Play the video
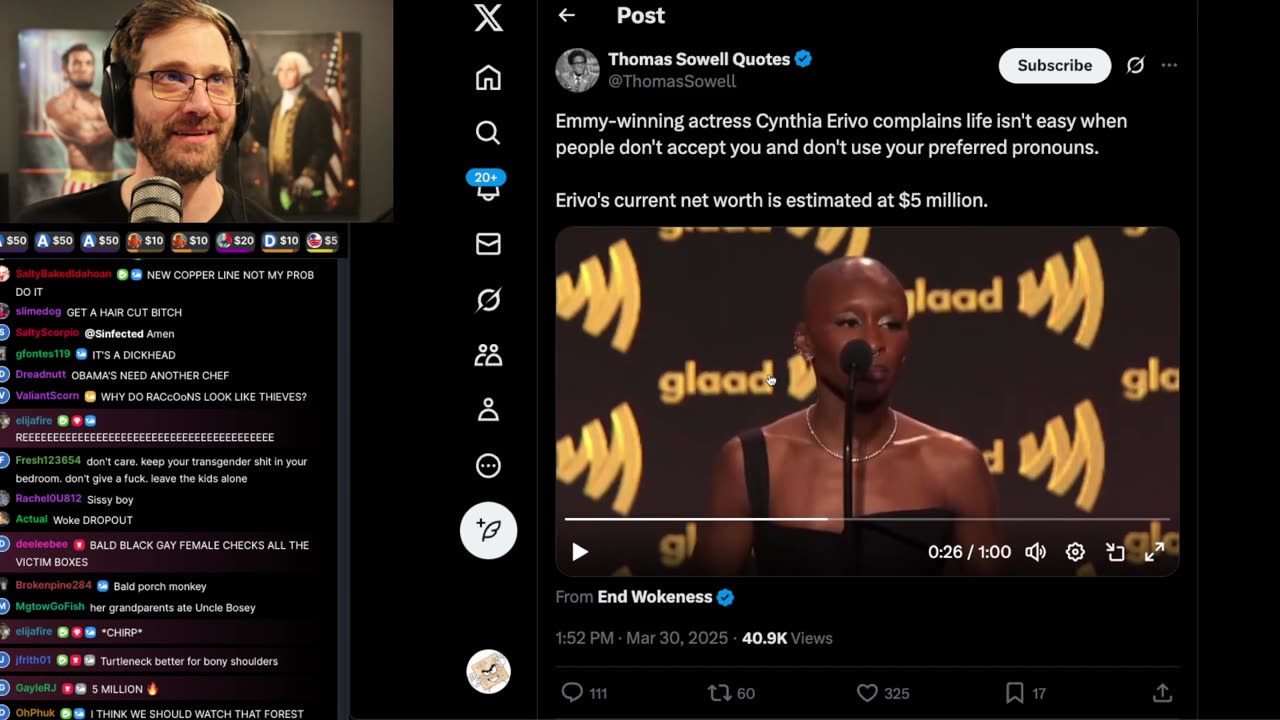 [x=580, y=552]
